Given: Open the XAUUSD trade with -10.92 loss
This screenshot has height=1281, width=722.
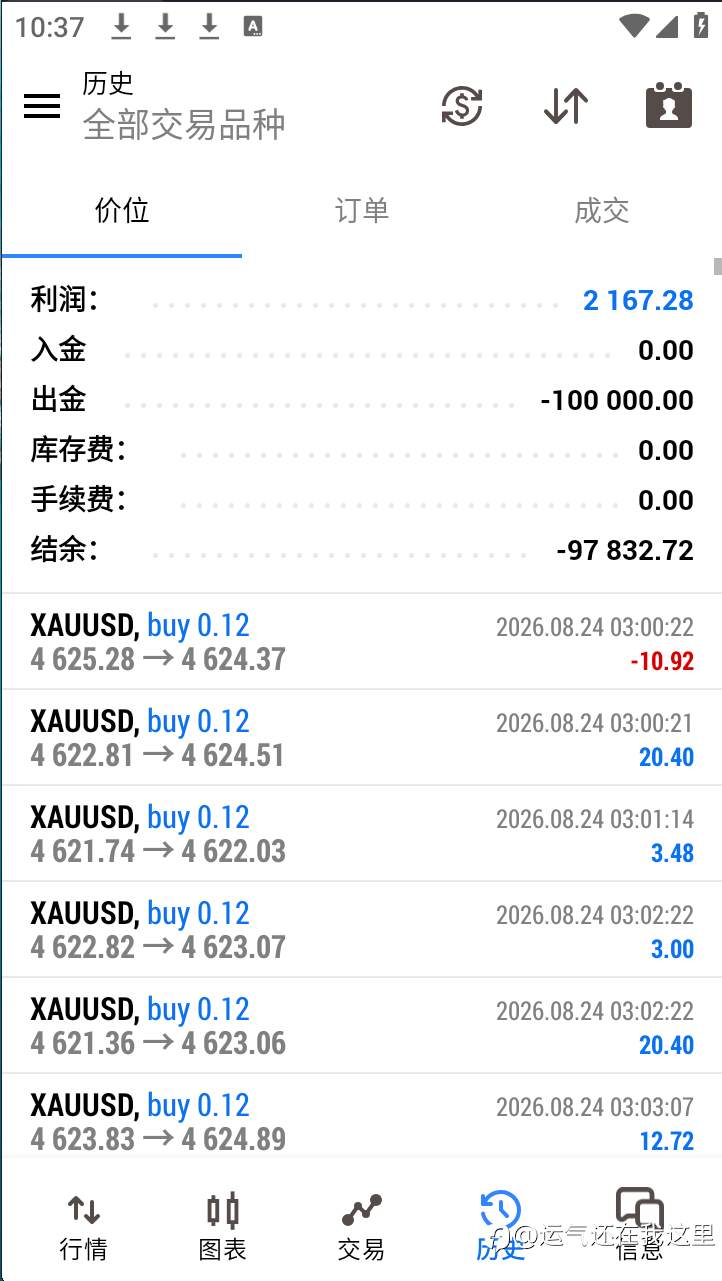Looking at the screenshot, I should point(361,642).
